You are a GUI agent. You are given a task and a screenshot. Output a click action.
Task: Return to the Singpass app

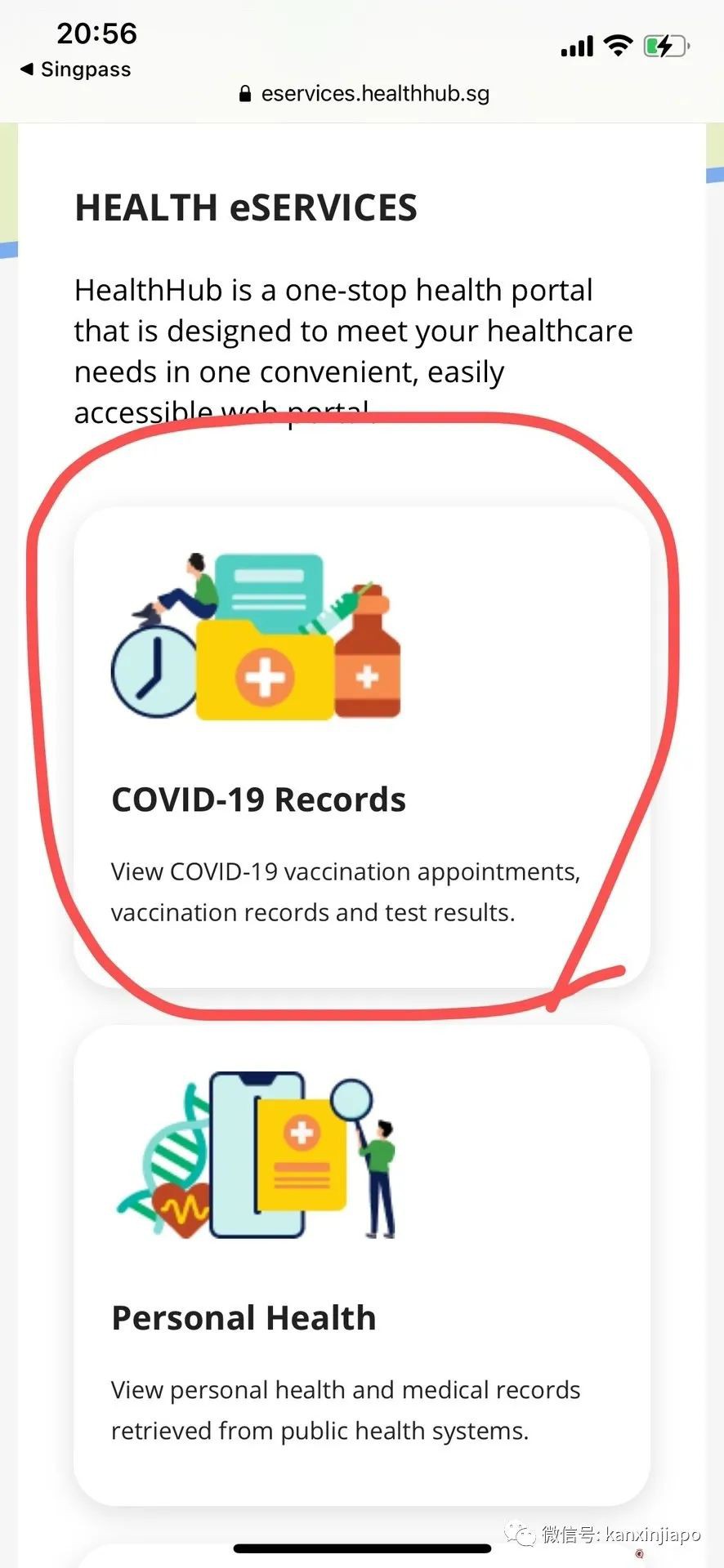coord(76,69)
